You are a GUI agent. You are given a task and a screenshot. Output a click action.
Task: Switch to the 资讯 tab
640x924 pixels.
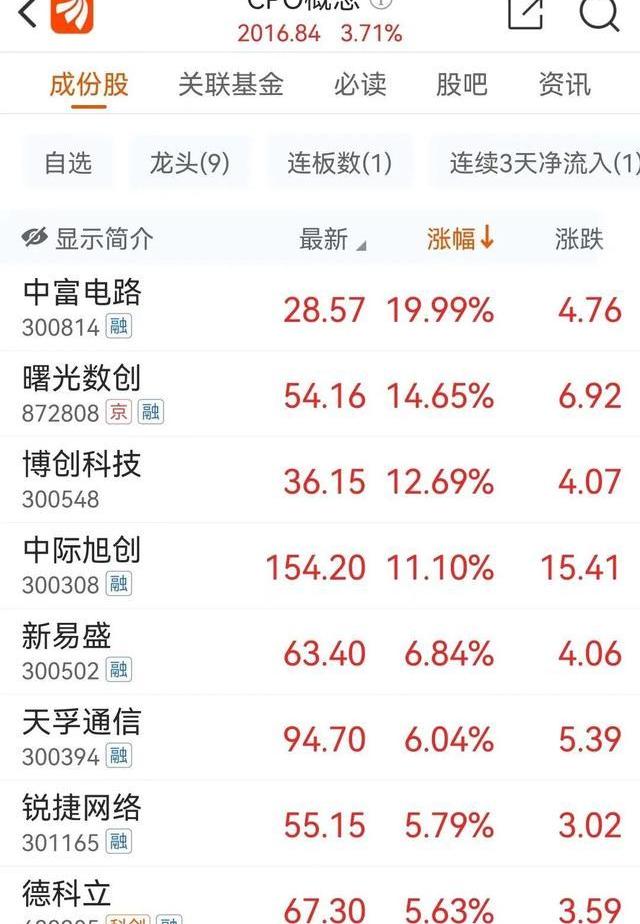tap(565, 84)
